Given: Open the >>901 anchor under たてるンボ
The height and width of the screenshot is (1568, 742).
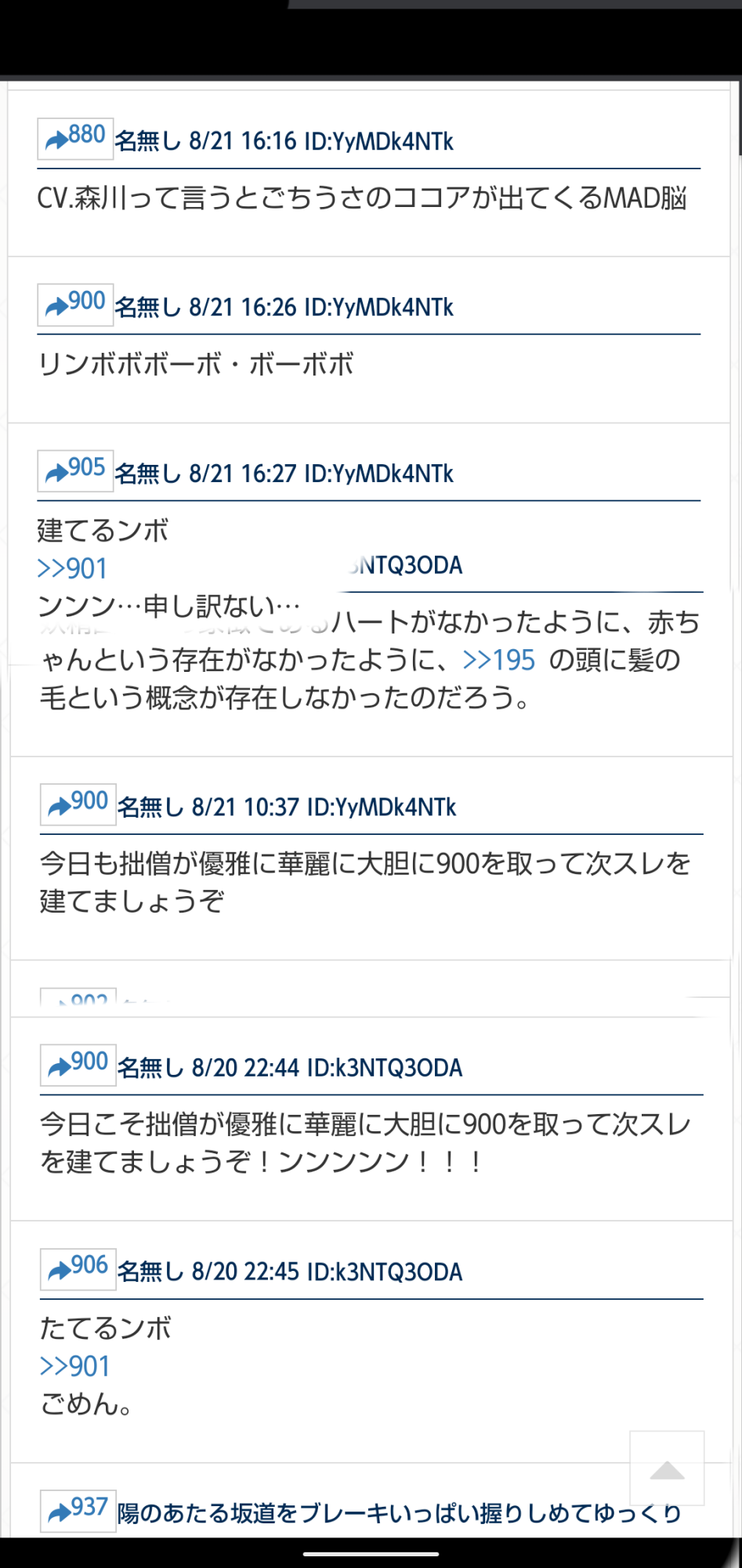Looking at the screenshot, I should [x=75, y=1367].
